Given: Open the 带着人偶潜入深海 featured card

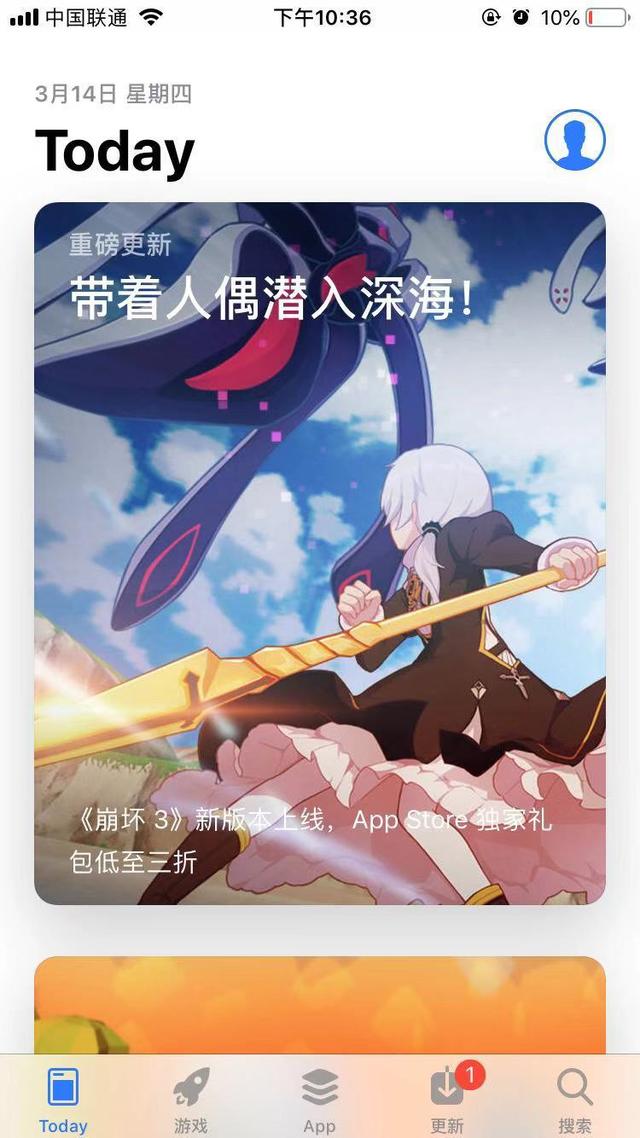Looking at the screenshot, I should (x=320, y=553).
